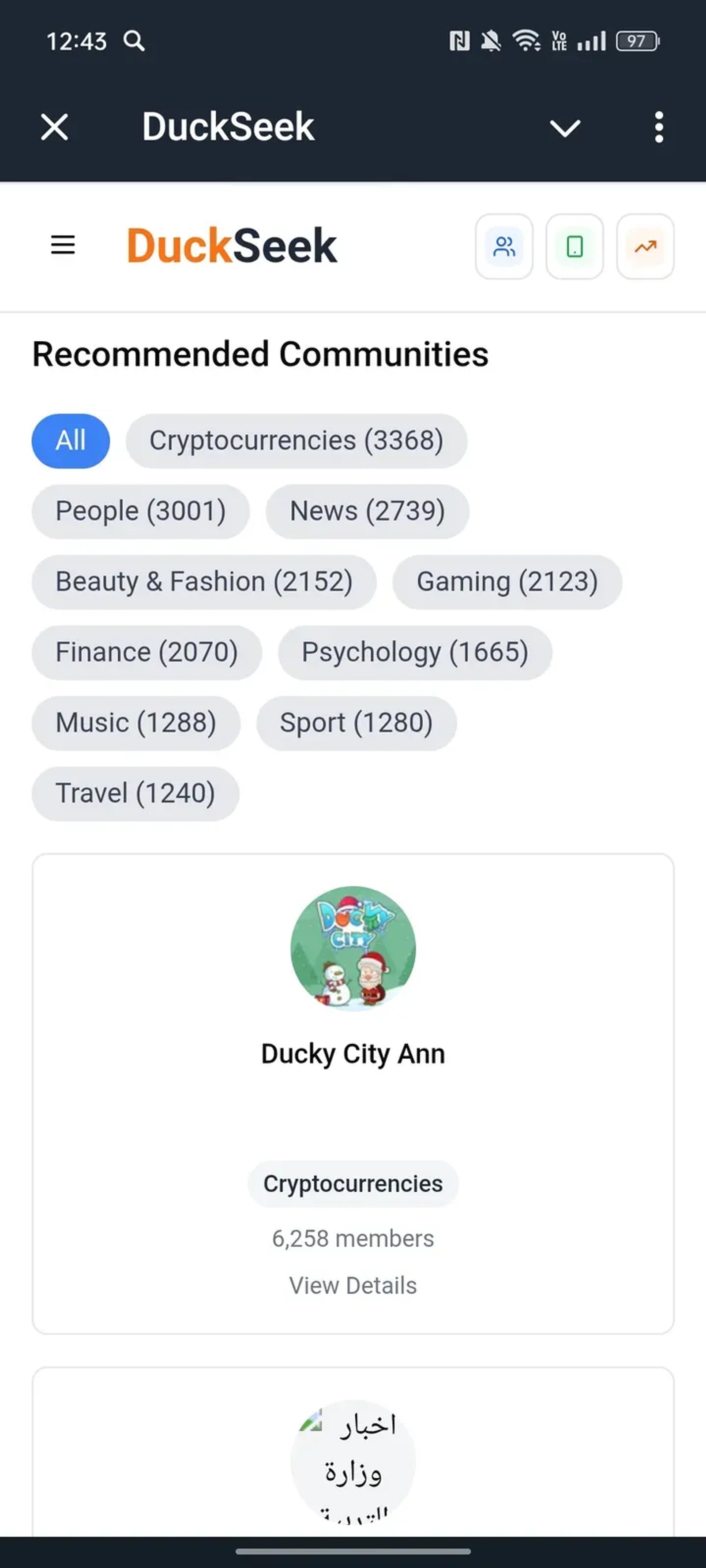Viewport: 706px width, 1568px height.
Task: Open the hamburger navigation menu
Action: pyautogui.click(x=62, y=245)
